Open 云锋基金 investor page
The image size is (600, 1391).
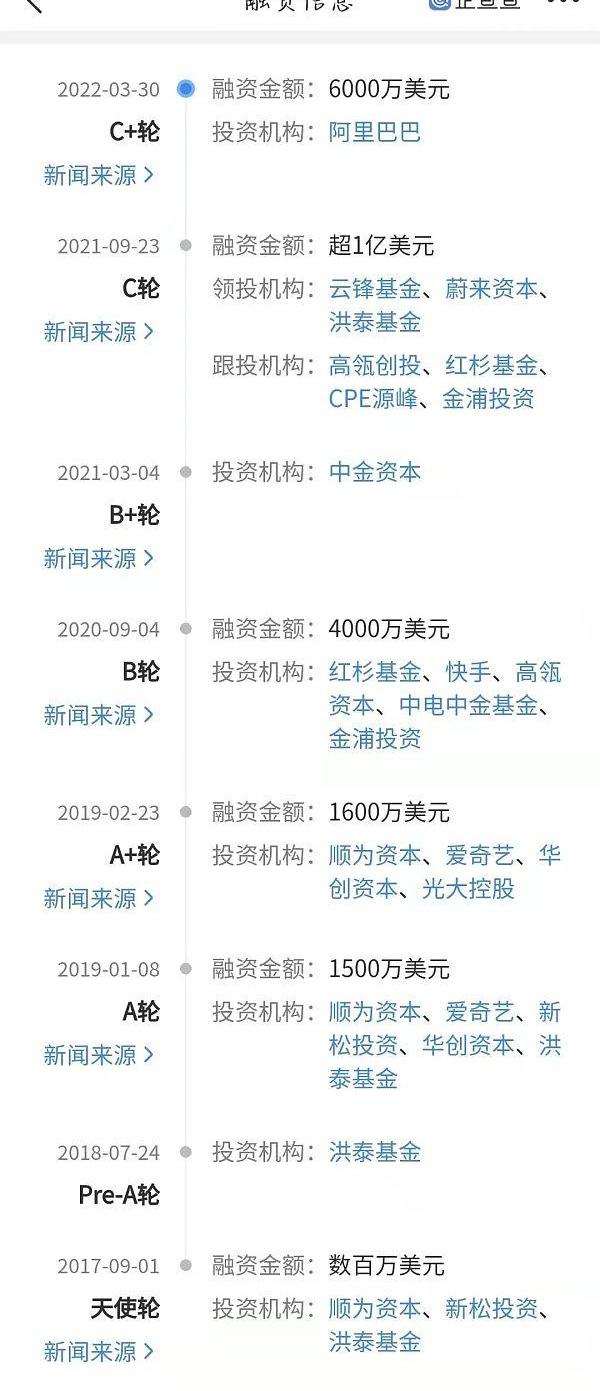(375, 289)
